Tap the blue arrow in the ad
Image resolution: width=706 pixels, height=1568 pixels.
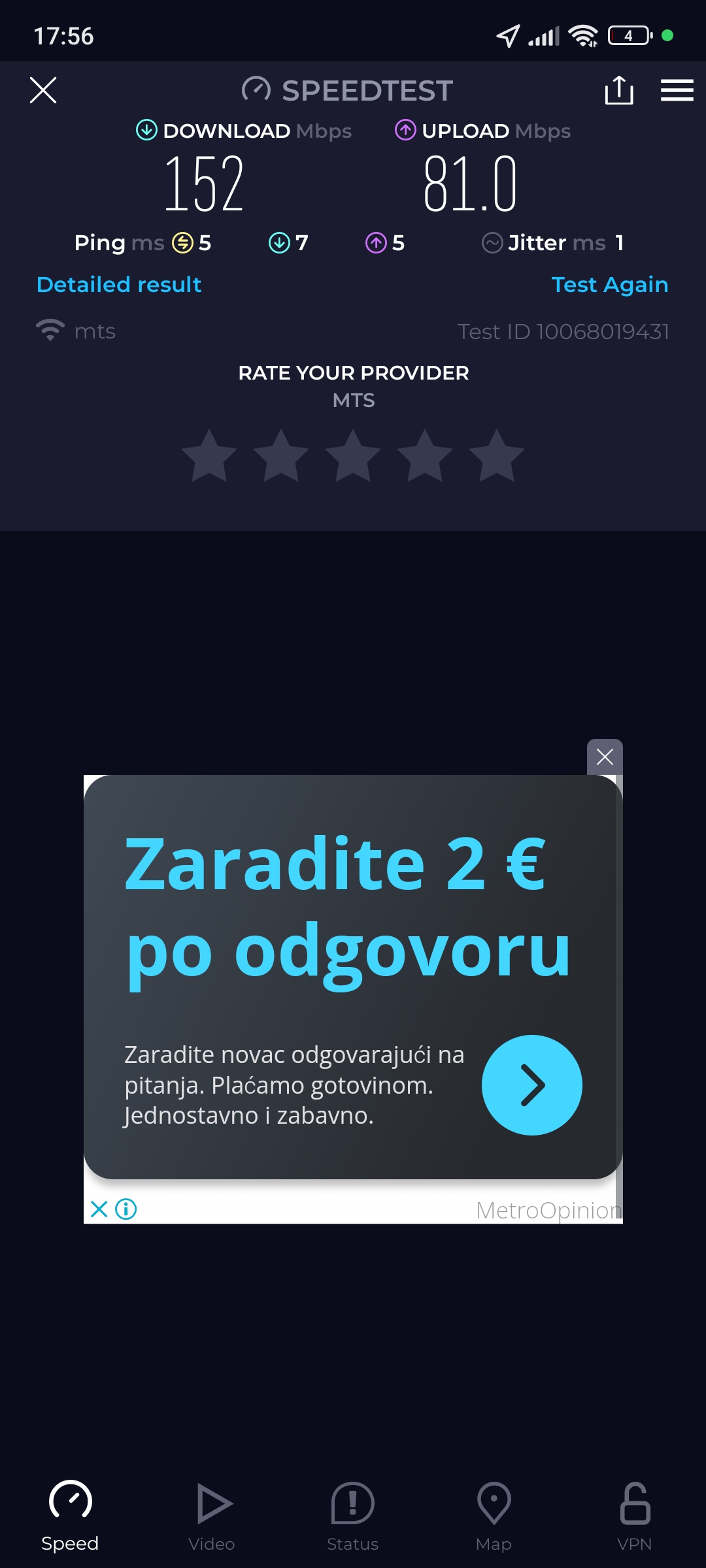(x=531, y=1085)
